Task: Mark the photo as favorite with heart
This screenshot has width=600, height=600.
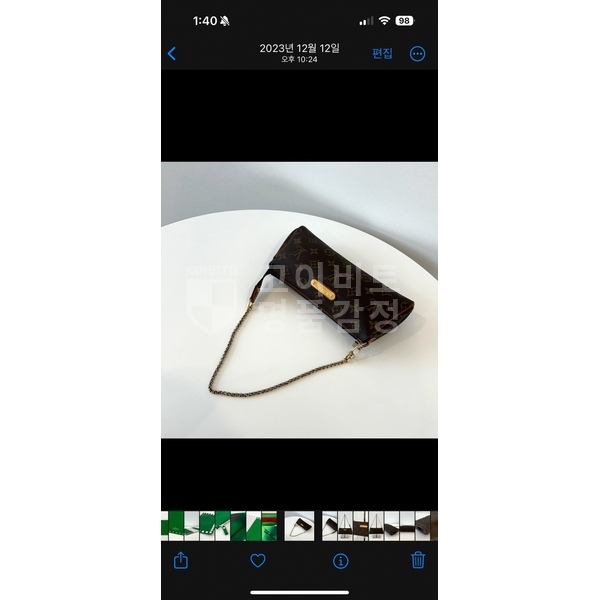Action: tap(257, 561)
